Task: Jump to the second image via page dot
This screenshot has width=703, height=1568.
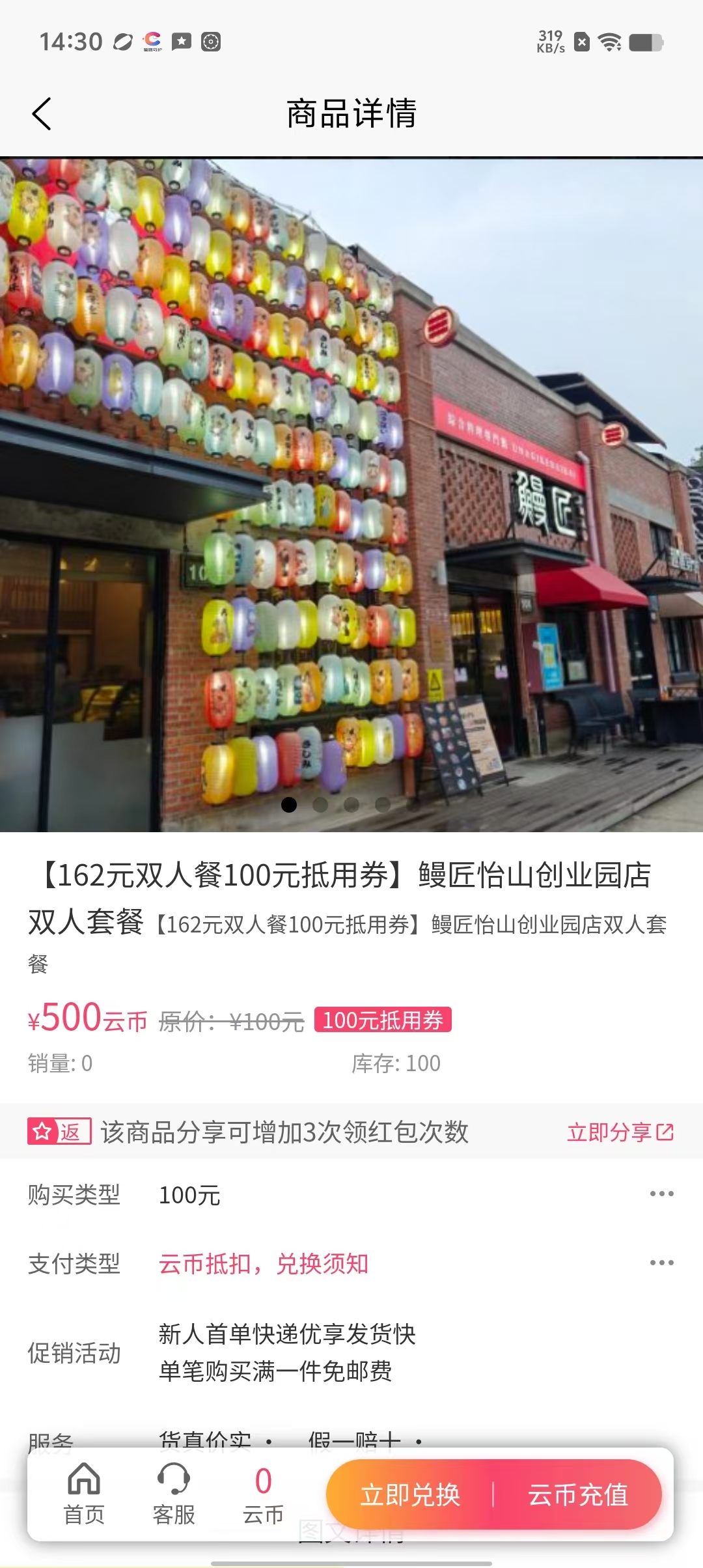Action: click(x=320, y=805)
